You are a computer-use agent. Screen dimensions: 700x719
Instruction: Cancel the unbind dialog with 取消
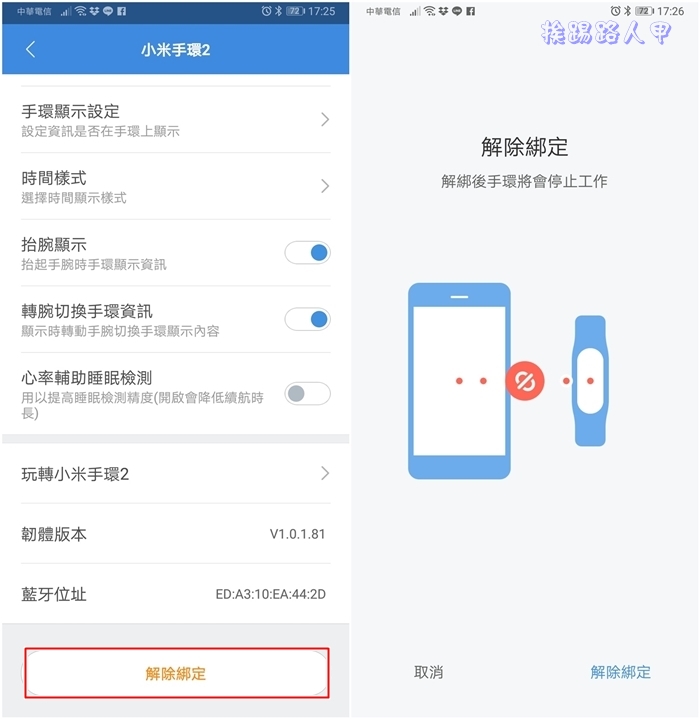[x=428, y=672]
